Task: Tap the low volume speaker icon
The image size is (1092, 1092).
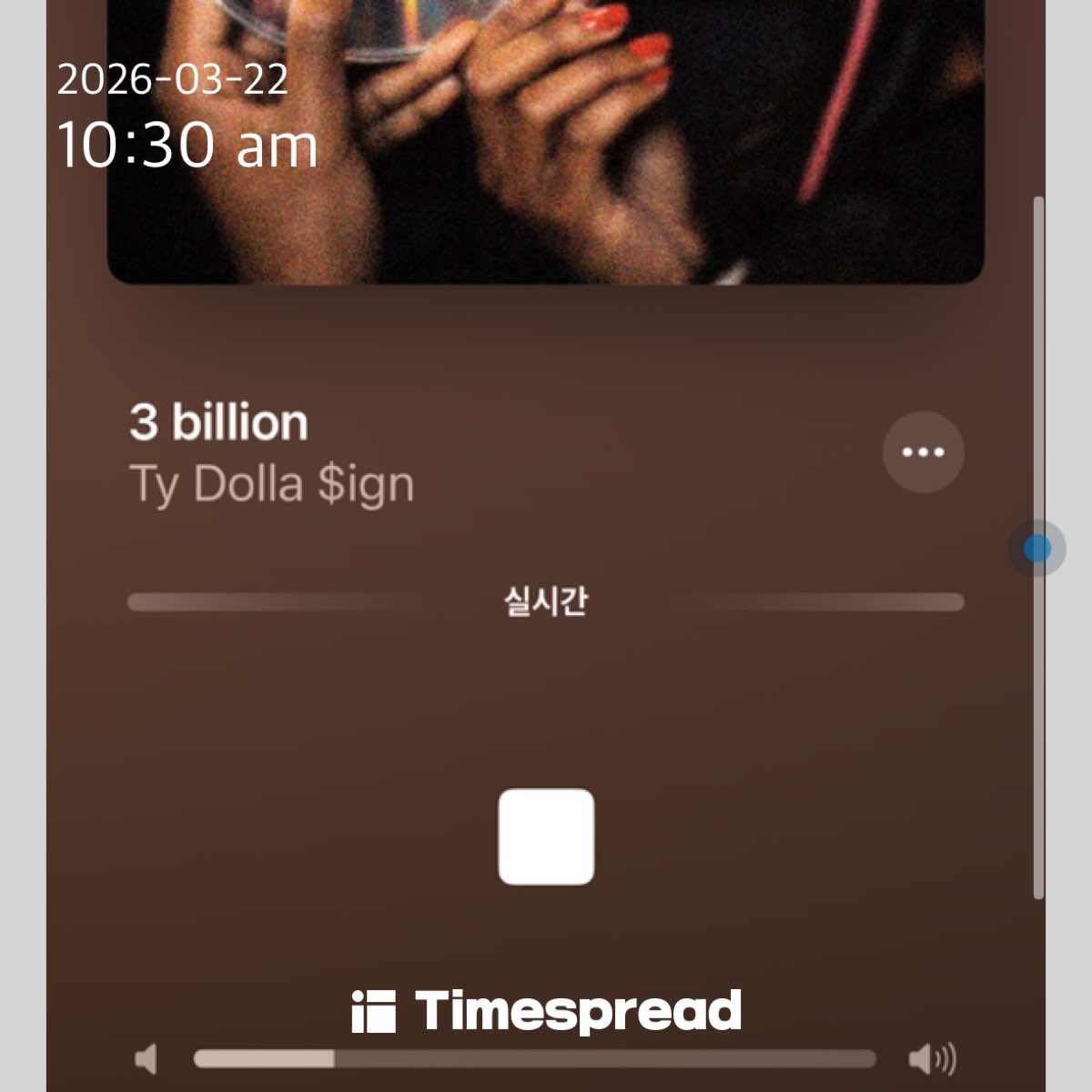Action: pos(146,1058)
